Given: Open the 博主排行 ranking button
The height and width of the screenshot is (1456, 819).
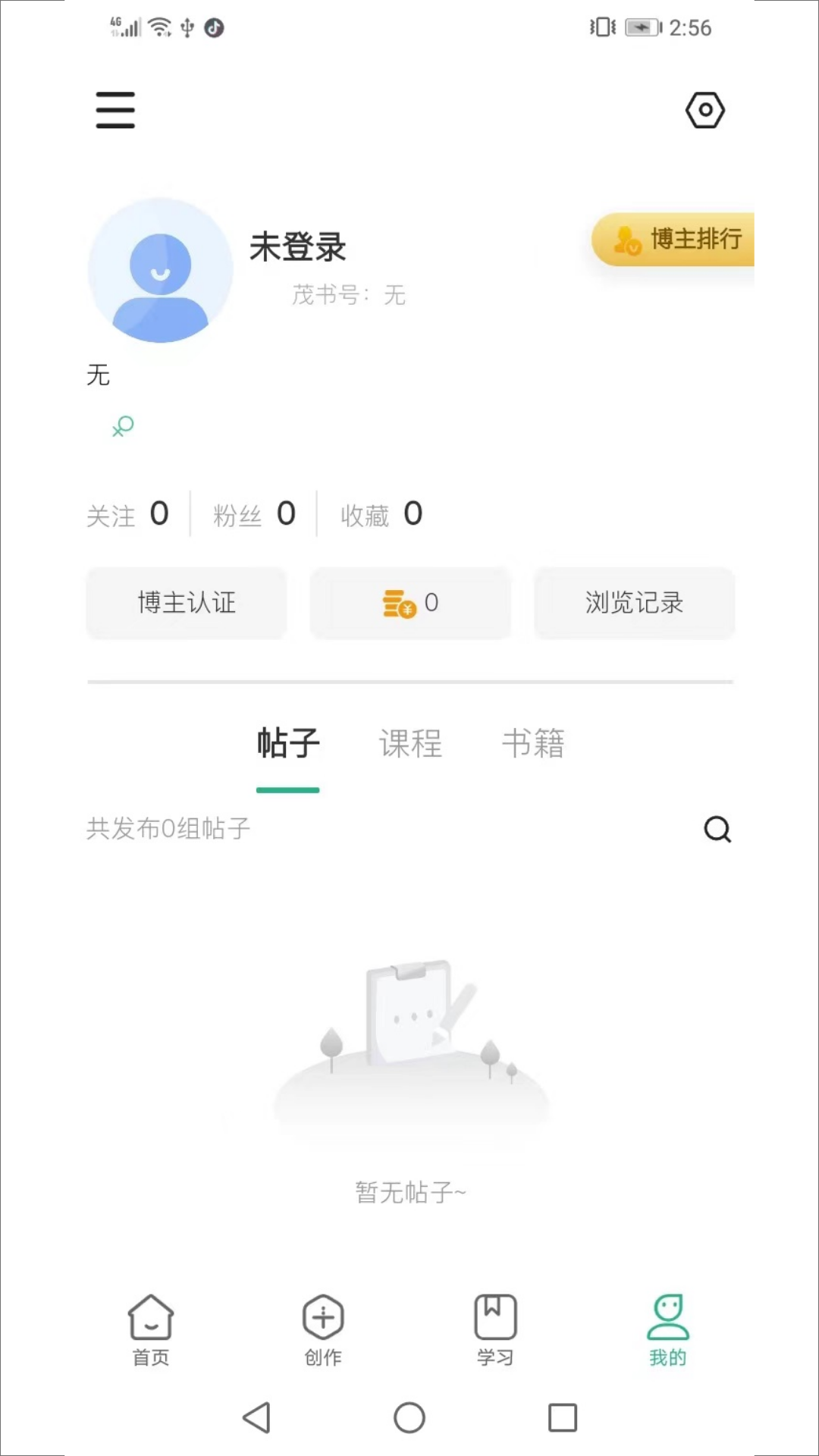Looking at the screenshot, I should tap(675, 240).
